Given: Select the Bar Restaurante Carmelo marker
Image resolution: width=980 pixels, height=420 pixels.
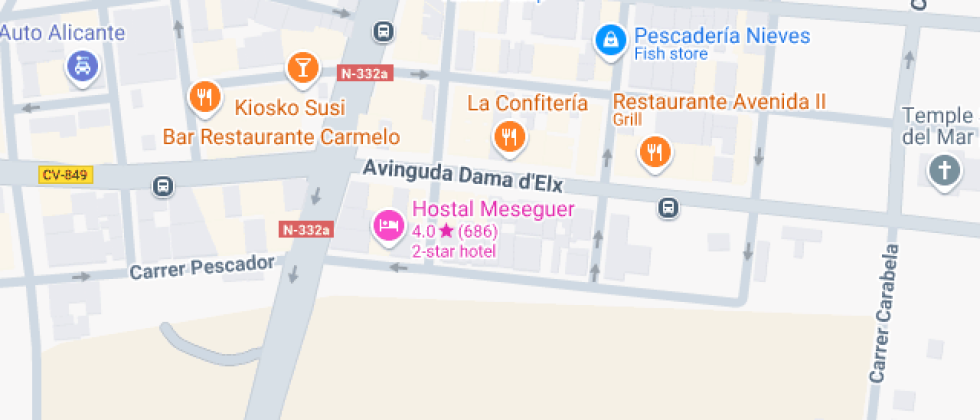Looking at the screenshot, I should 204,97.
